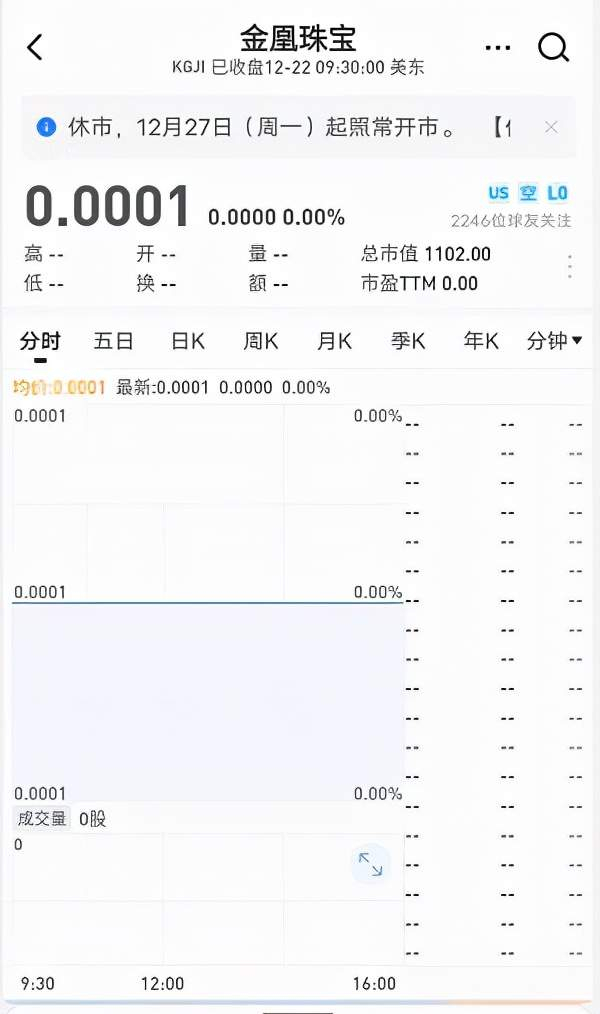Go back using the top-left arrow
This screenshot has height=1014, width=600.
(35, 47)
